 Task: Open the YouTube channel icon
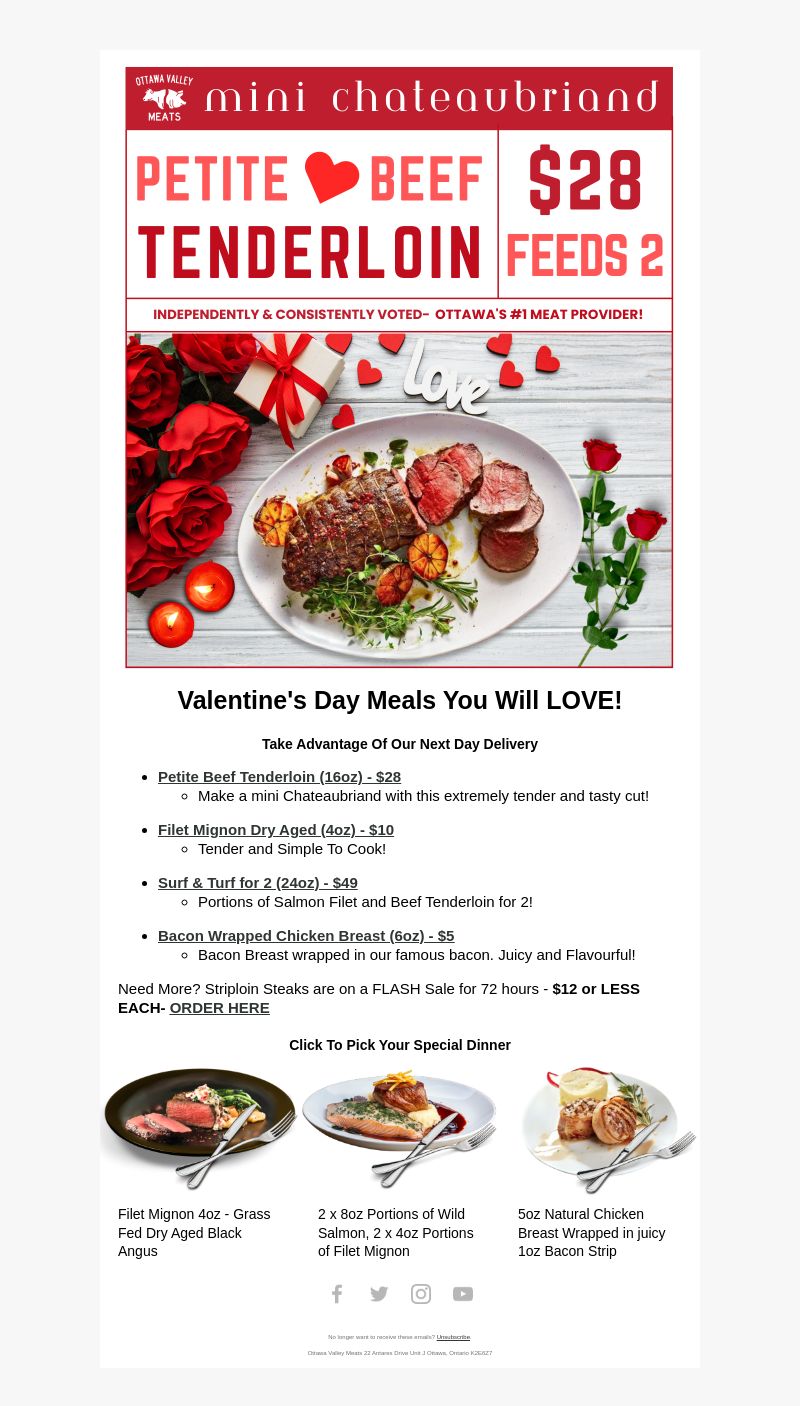[463, 1294]
